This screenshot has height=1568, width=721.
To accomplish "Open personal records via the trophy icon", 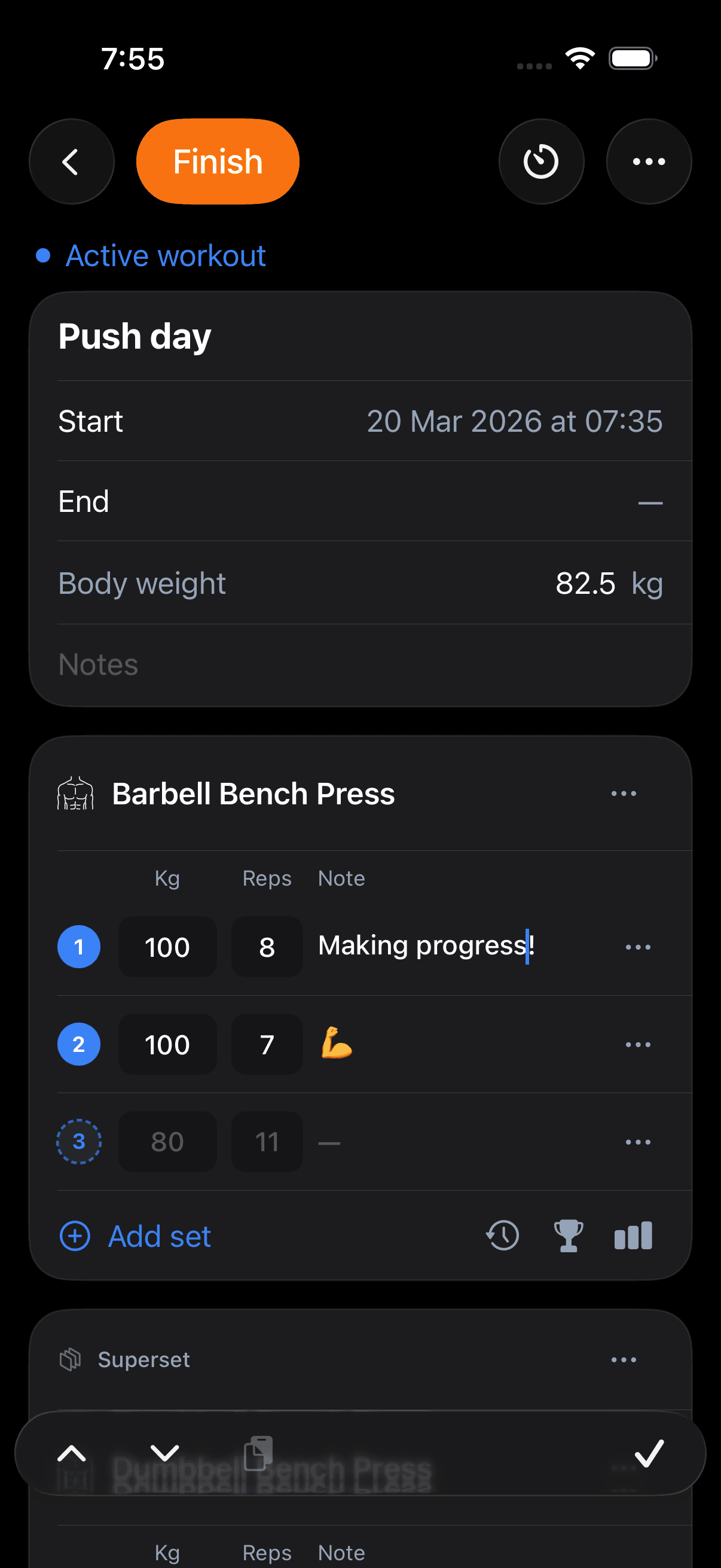I will pos(568,1235).
